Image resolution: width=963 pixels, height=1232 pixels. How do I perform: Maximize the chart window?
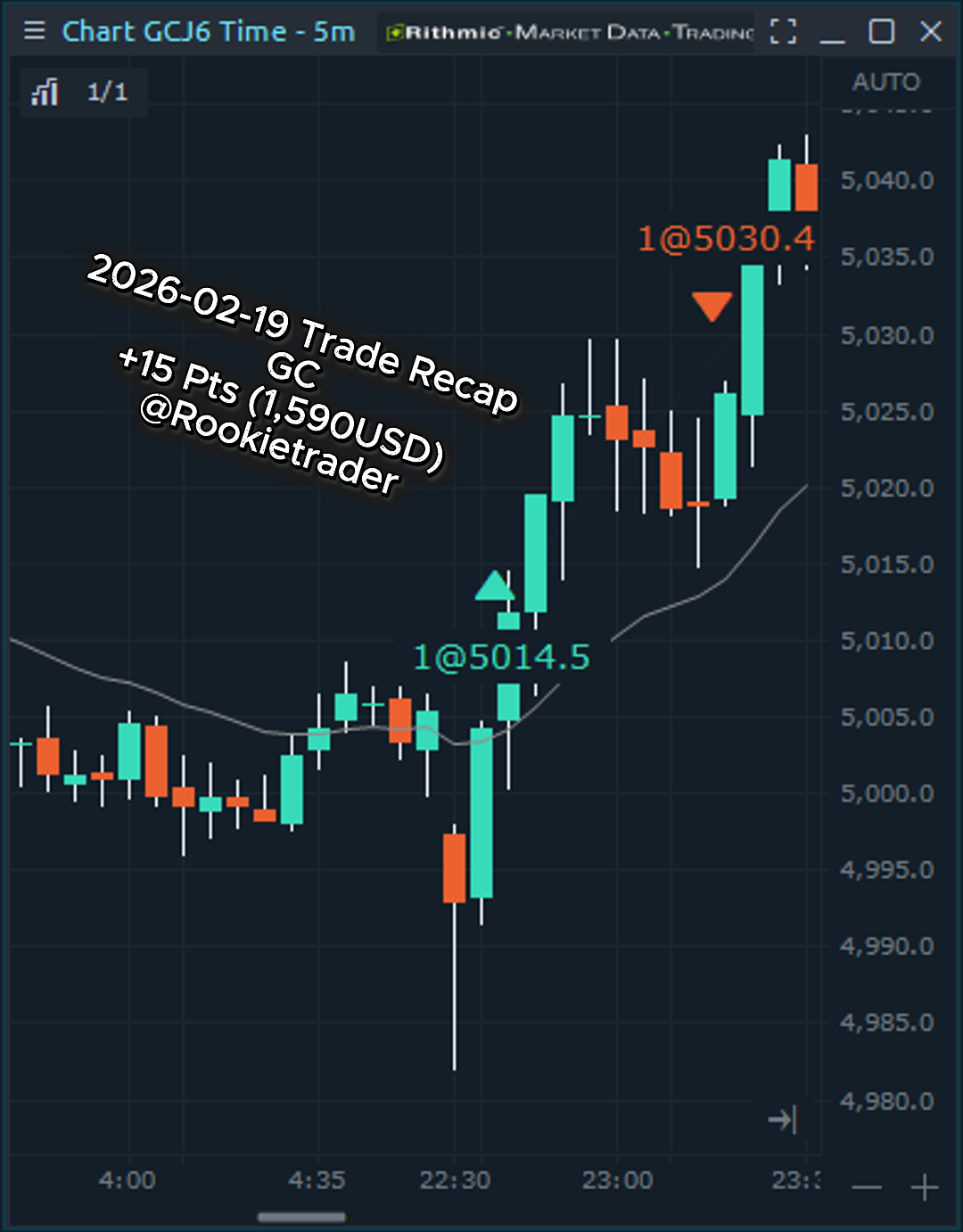point(882,32)
